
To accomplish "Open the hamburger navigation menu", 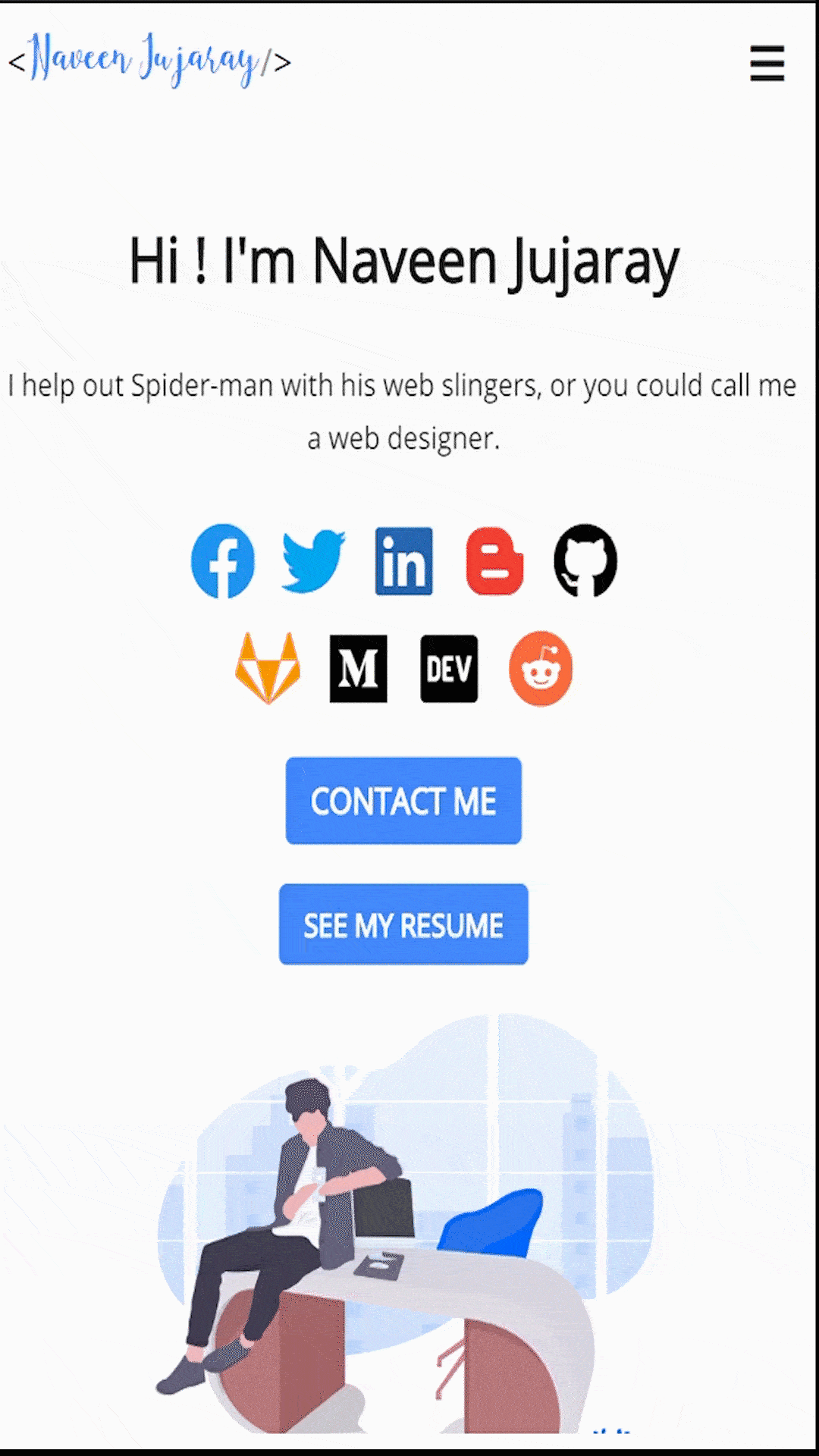I will pos(767,63).
